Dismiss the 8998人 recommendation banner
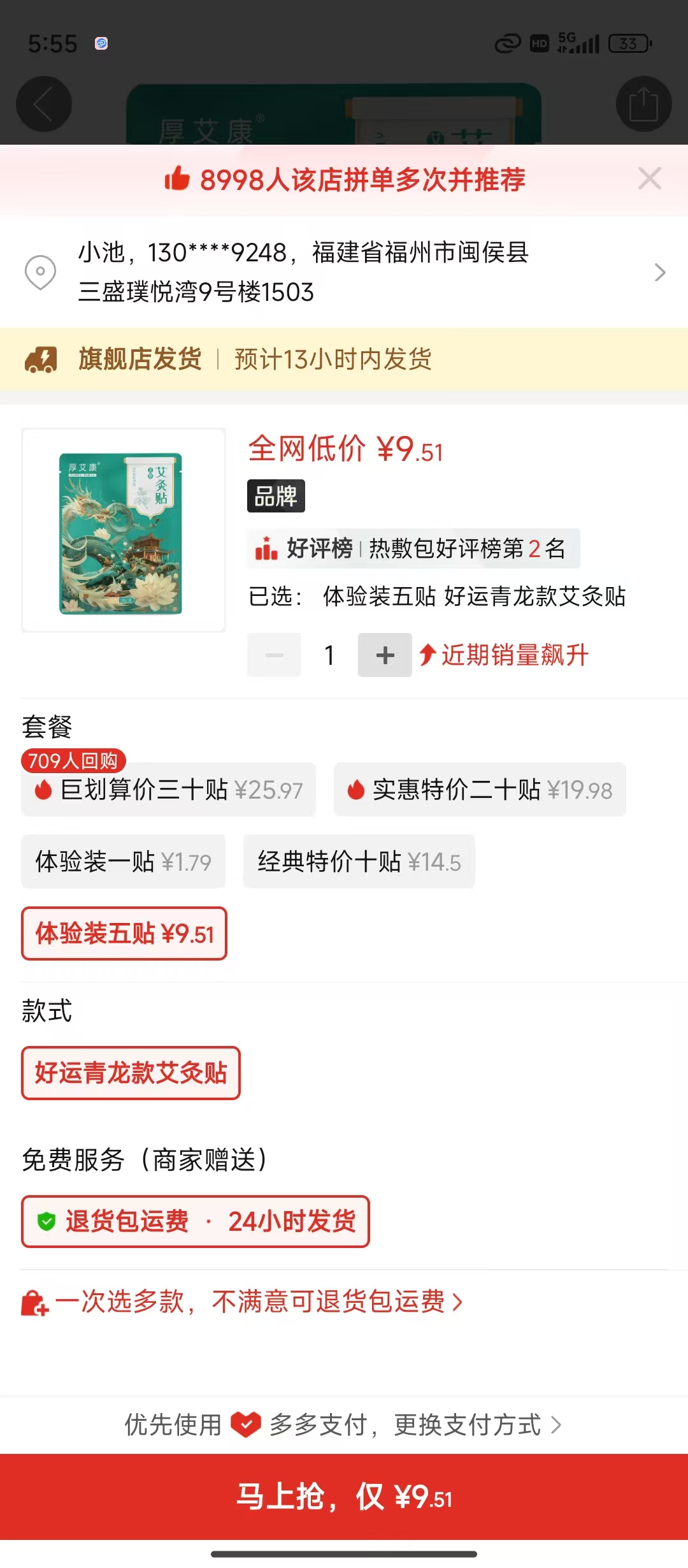 649,178
